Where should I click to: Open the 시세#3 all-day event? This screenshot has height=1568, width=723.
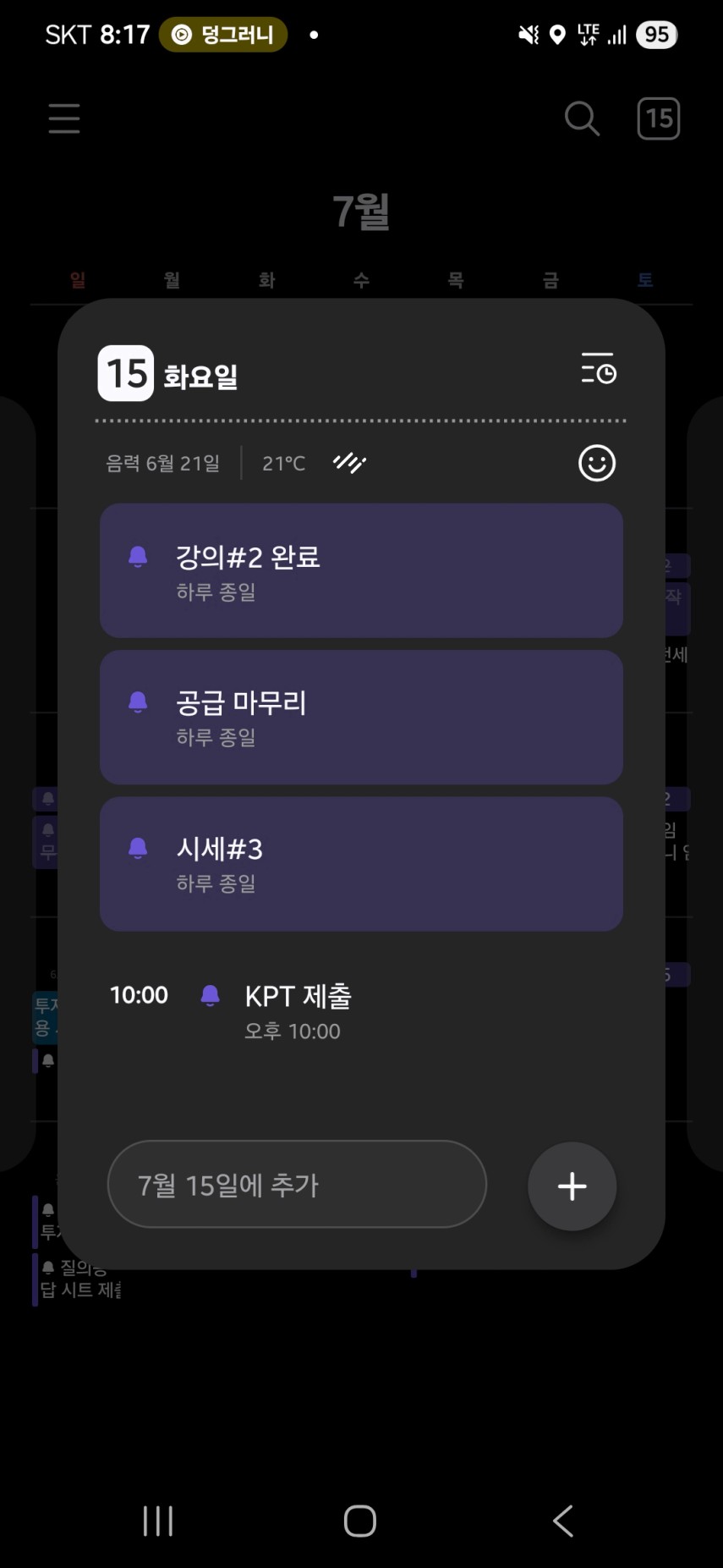point(361,864)
